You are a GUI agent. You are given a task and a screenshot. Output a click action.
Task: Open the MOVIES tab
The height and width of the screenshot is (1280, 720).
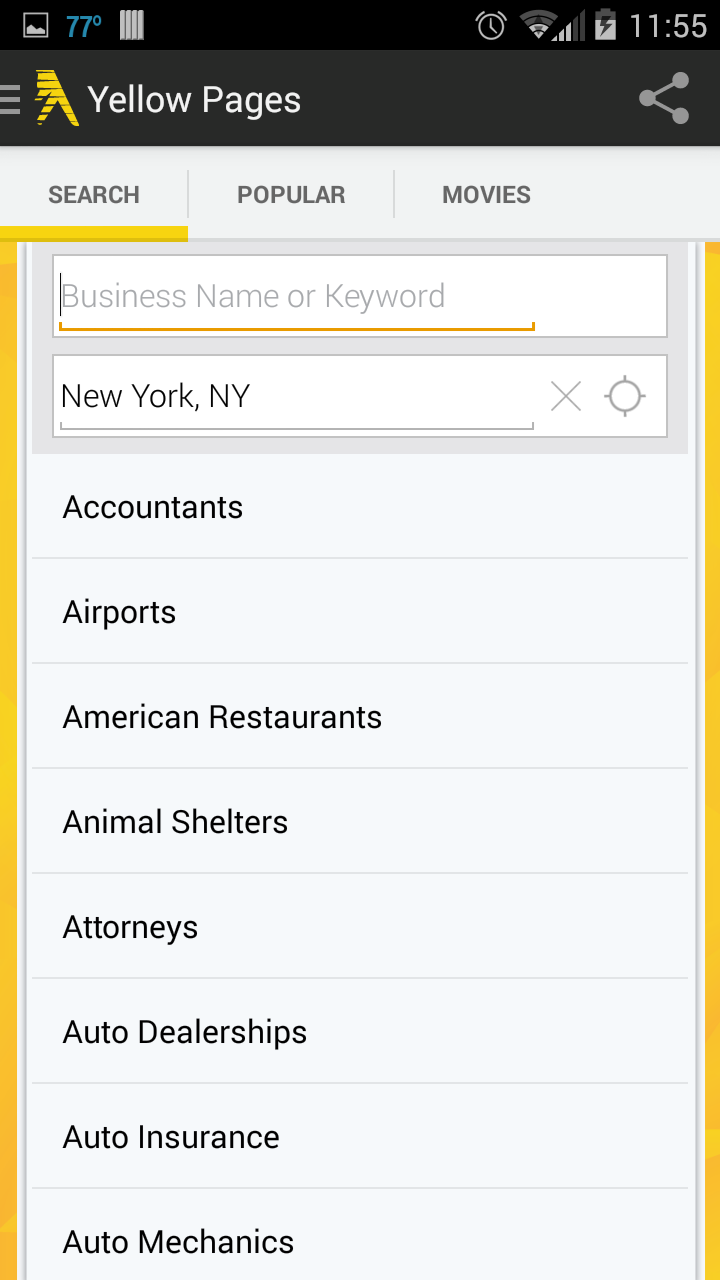click(487, 194)
